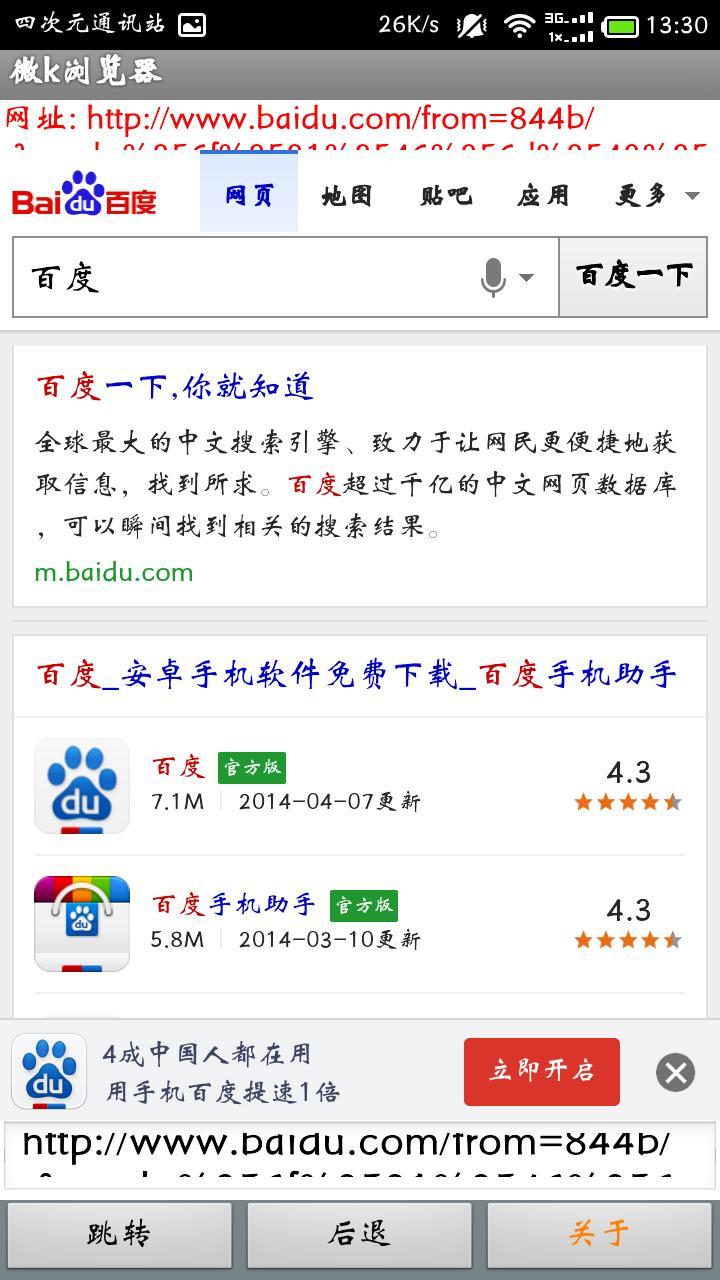720x1280 pixels.
Task: Expand the 更多 dropdown menu
Action: point(657,195)
